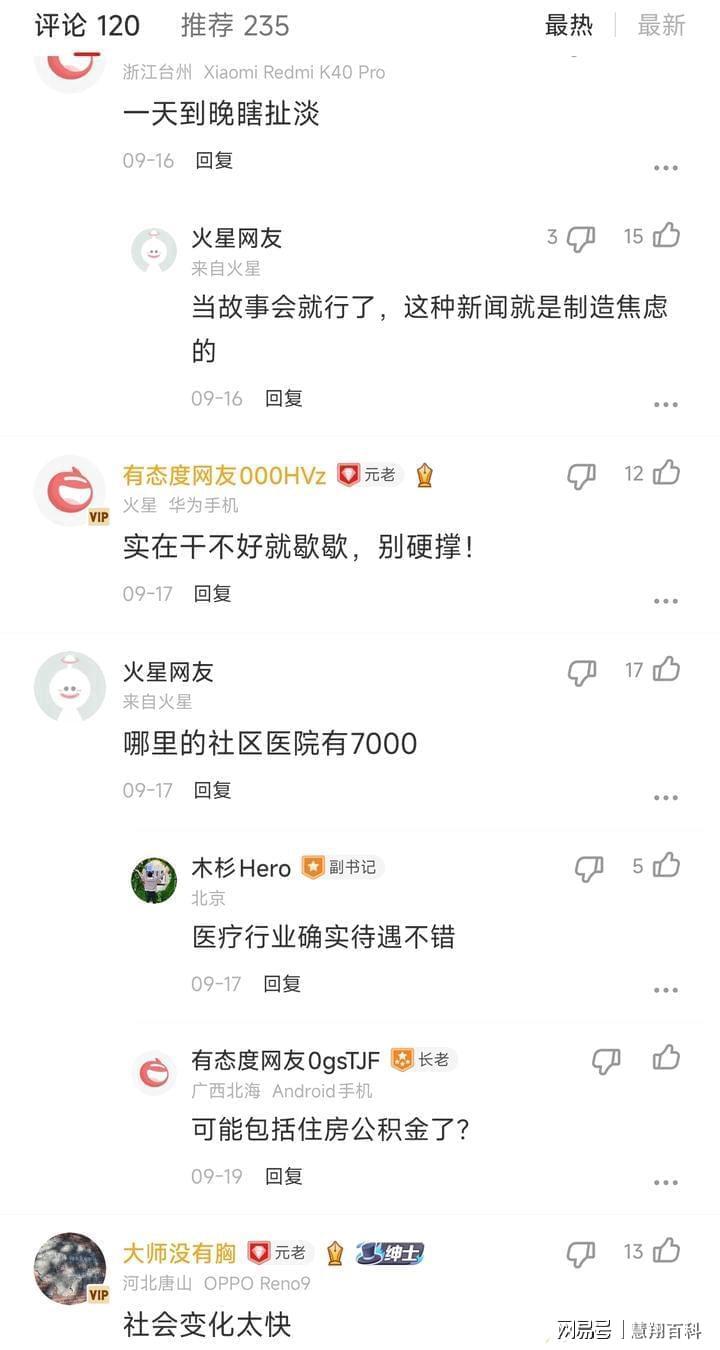Dislike the comment 当故事会就行了
Viewport: 720px width, 1350px height.
point(581,238)
